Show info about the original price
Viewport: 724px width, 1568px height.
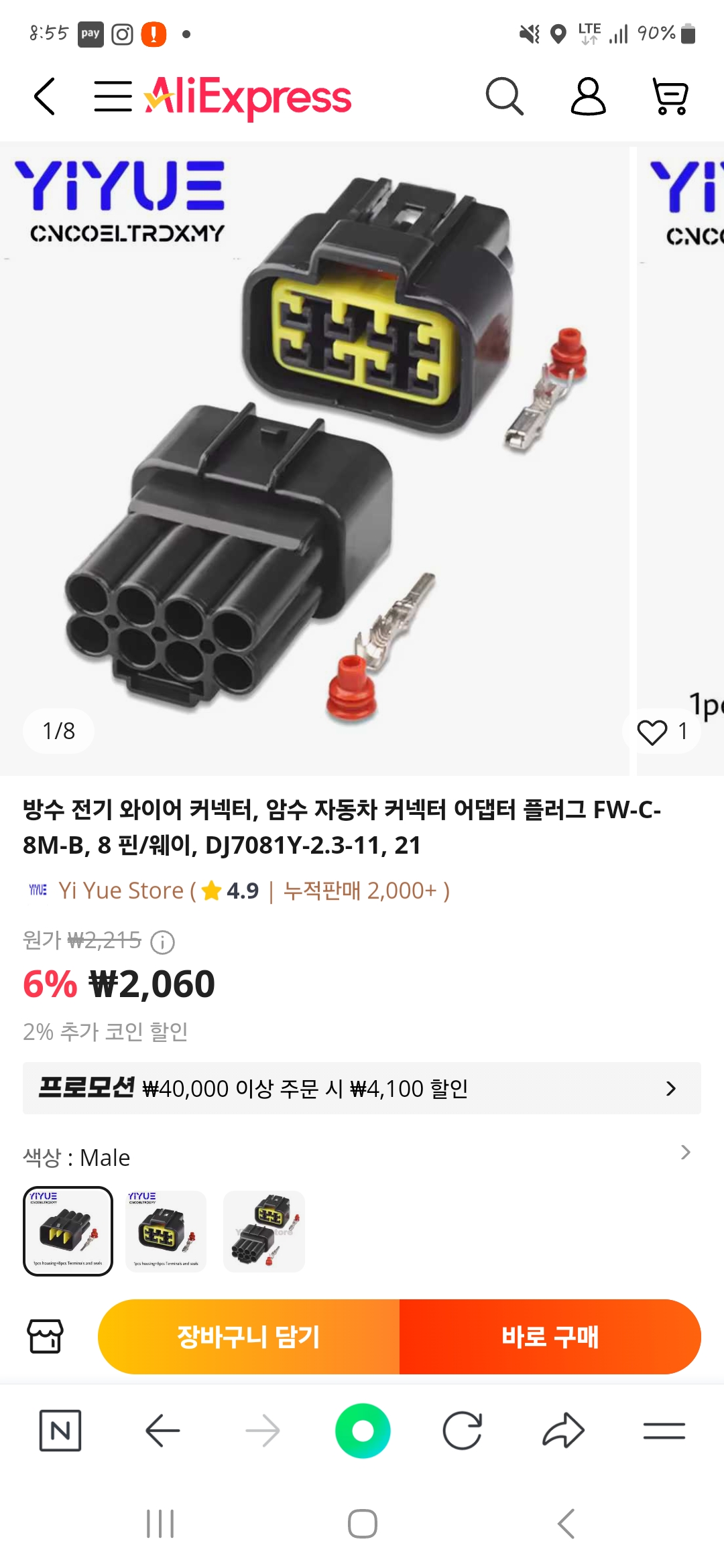coord(162,942)
